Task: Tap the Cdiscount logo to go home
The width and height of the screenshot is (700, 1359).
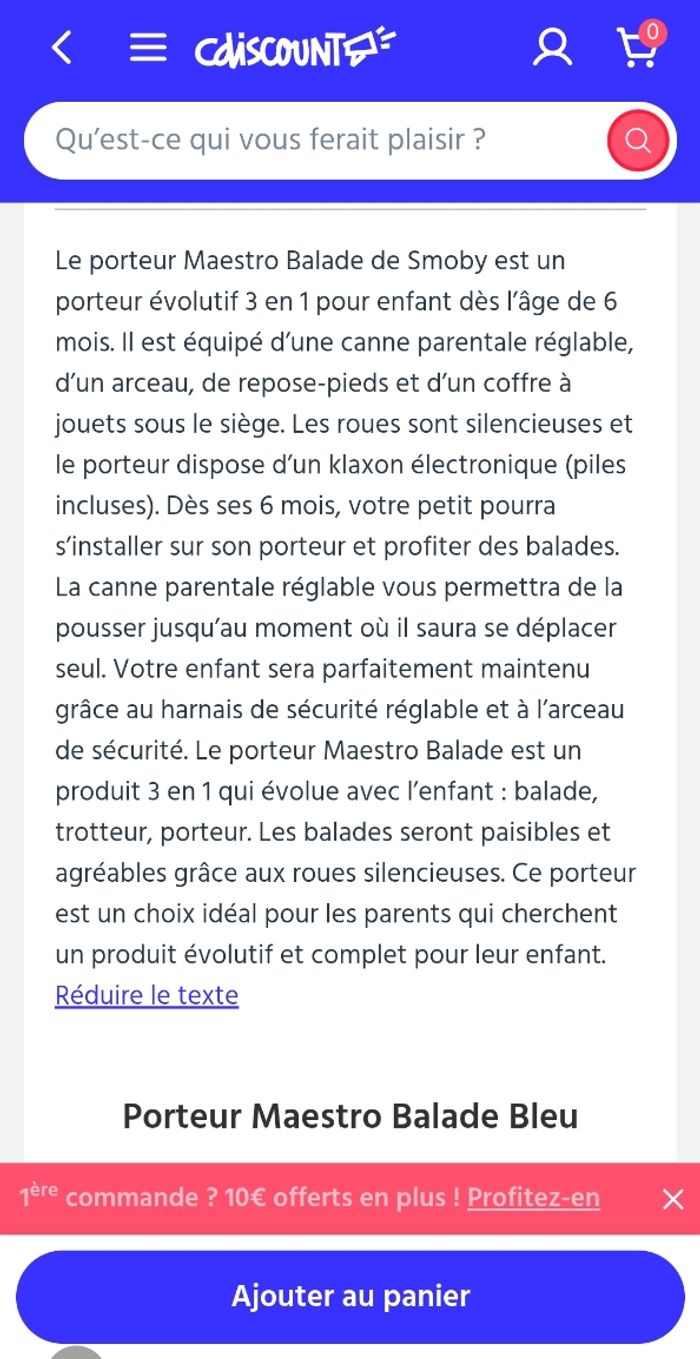Action: (294, 48)
